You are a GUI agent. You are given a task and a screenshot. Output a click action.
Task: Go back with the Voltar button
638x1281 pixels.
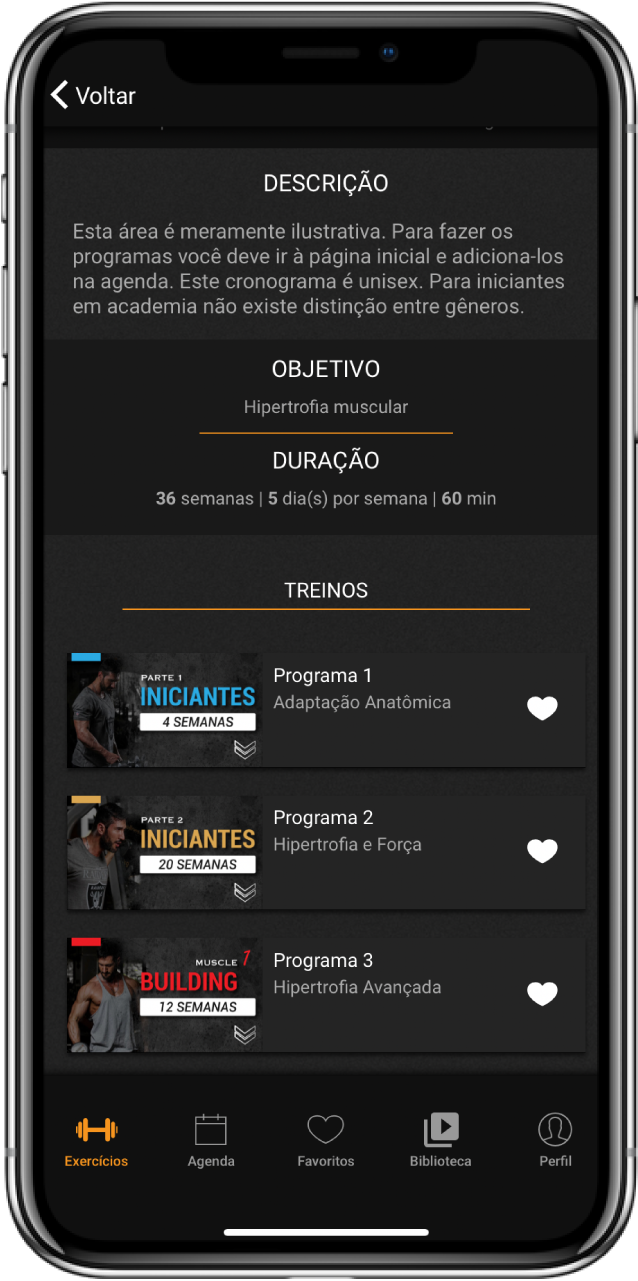click(x=93, y=96)
